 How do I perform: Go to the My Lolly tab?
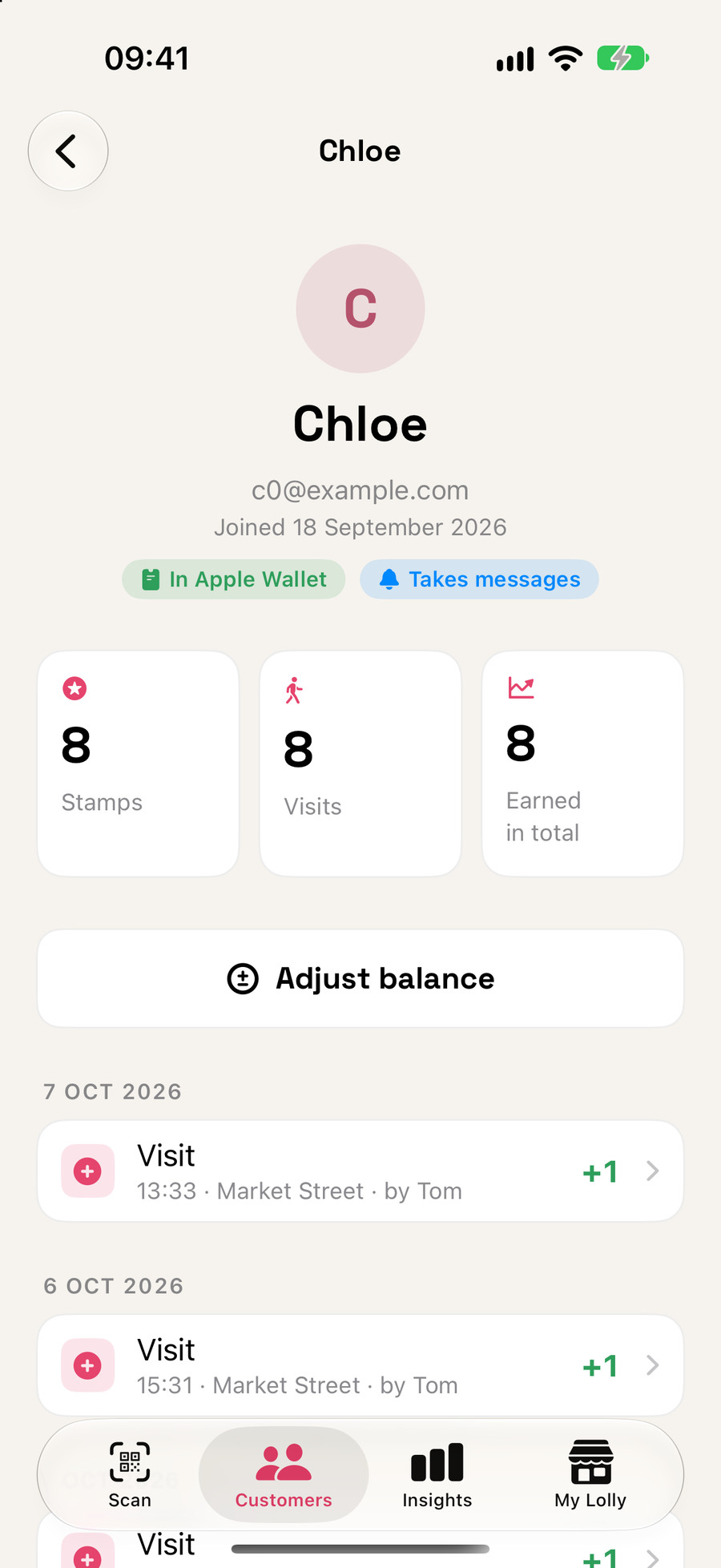click(590, 1474)
